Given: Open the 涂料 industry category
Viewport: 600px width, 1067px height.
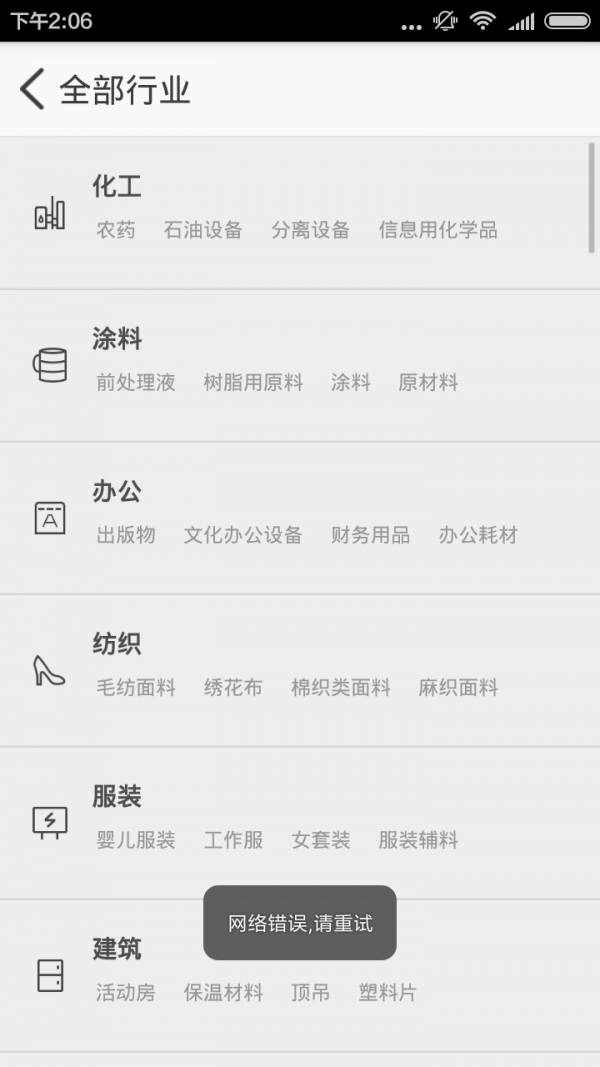Looking at the screenshot, I should [117, 339].
